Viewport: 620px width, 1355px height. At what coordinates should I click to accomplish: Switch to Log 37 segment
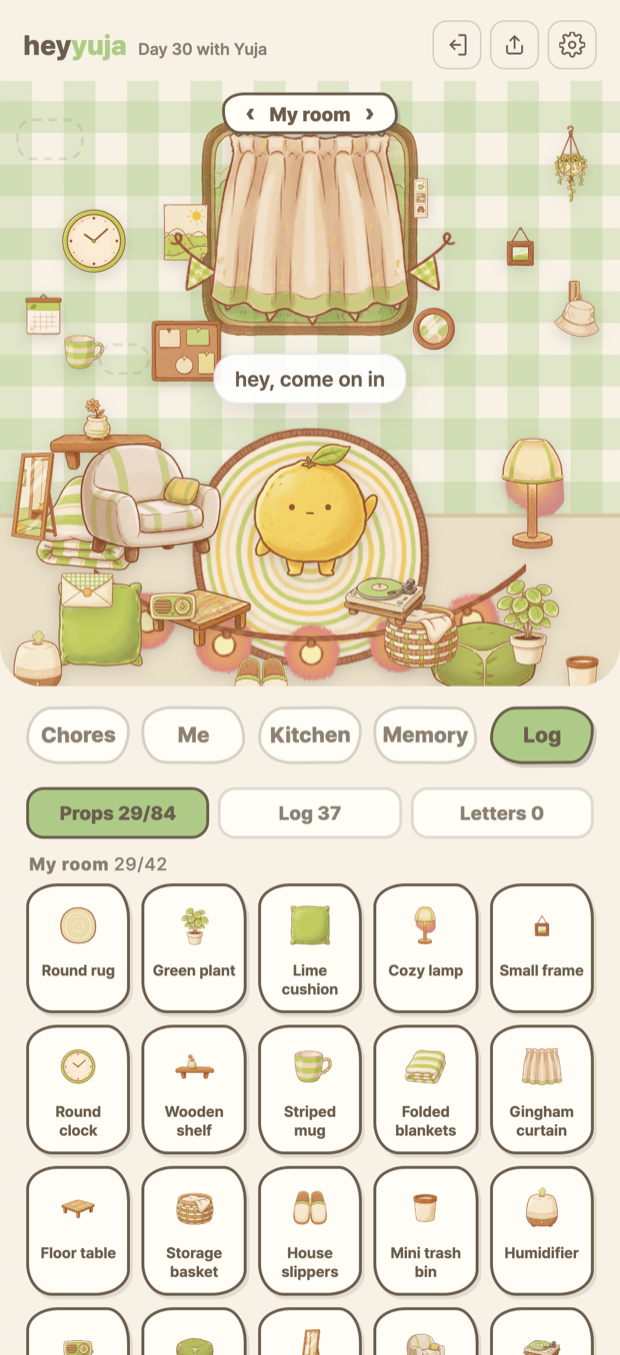point(310,813)
